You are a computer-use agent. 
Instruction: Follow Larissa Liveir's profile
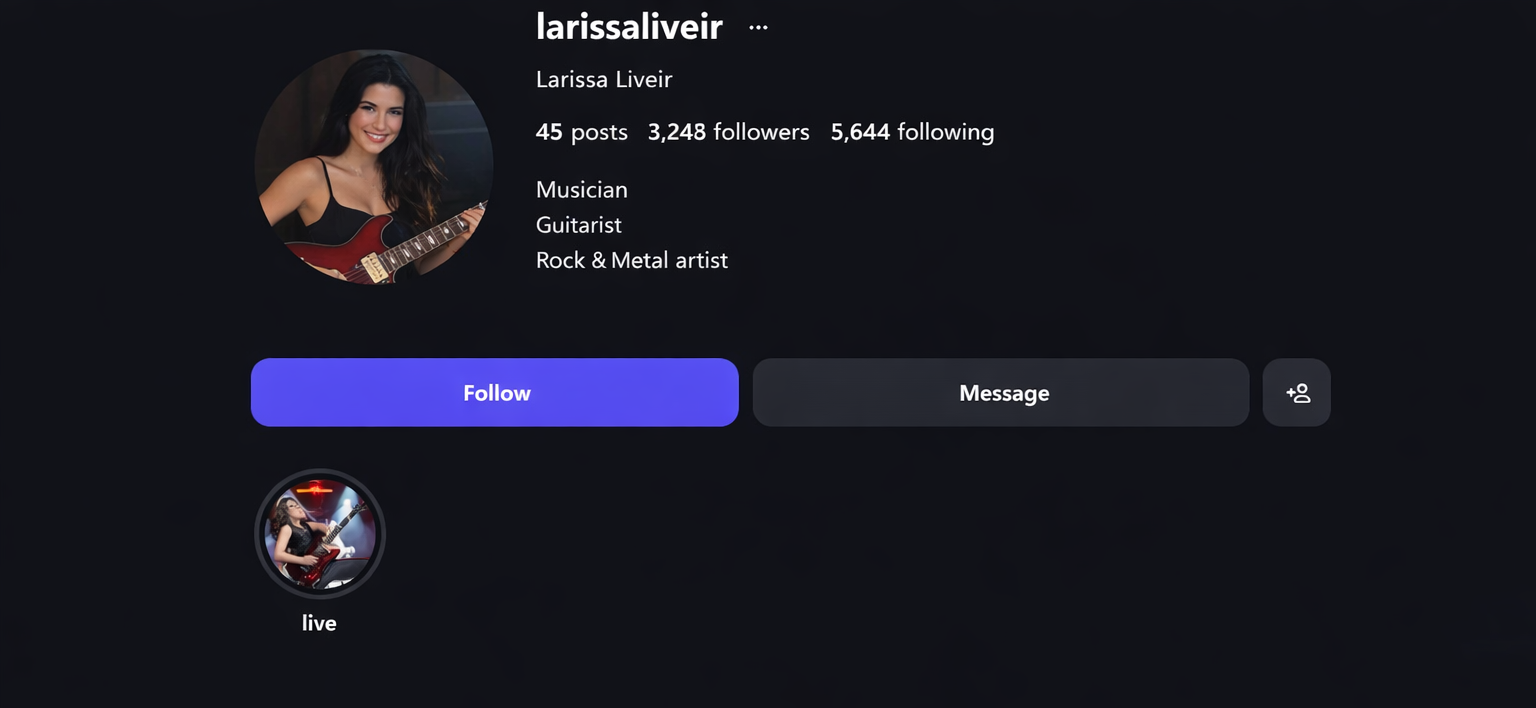[x=494, y=393]
